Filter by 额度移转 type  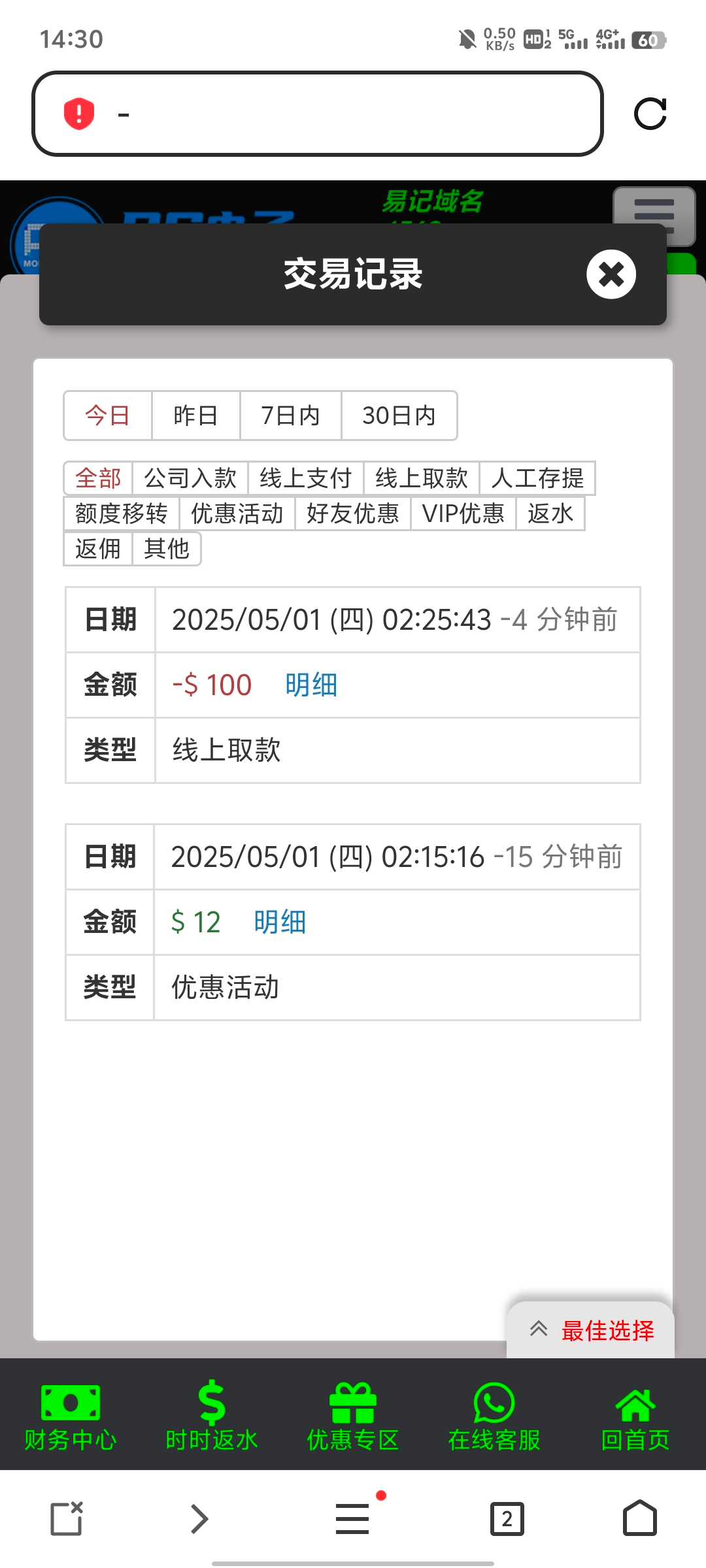click(x=122, y=514)
